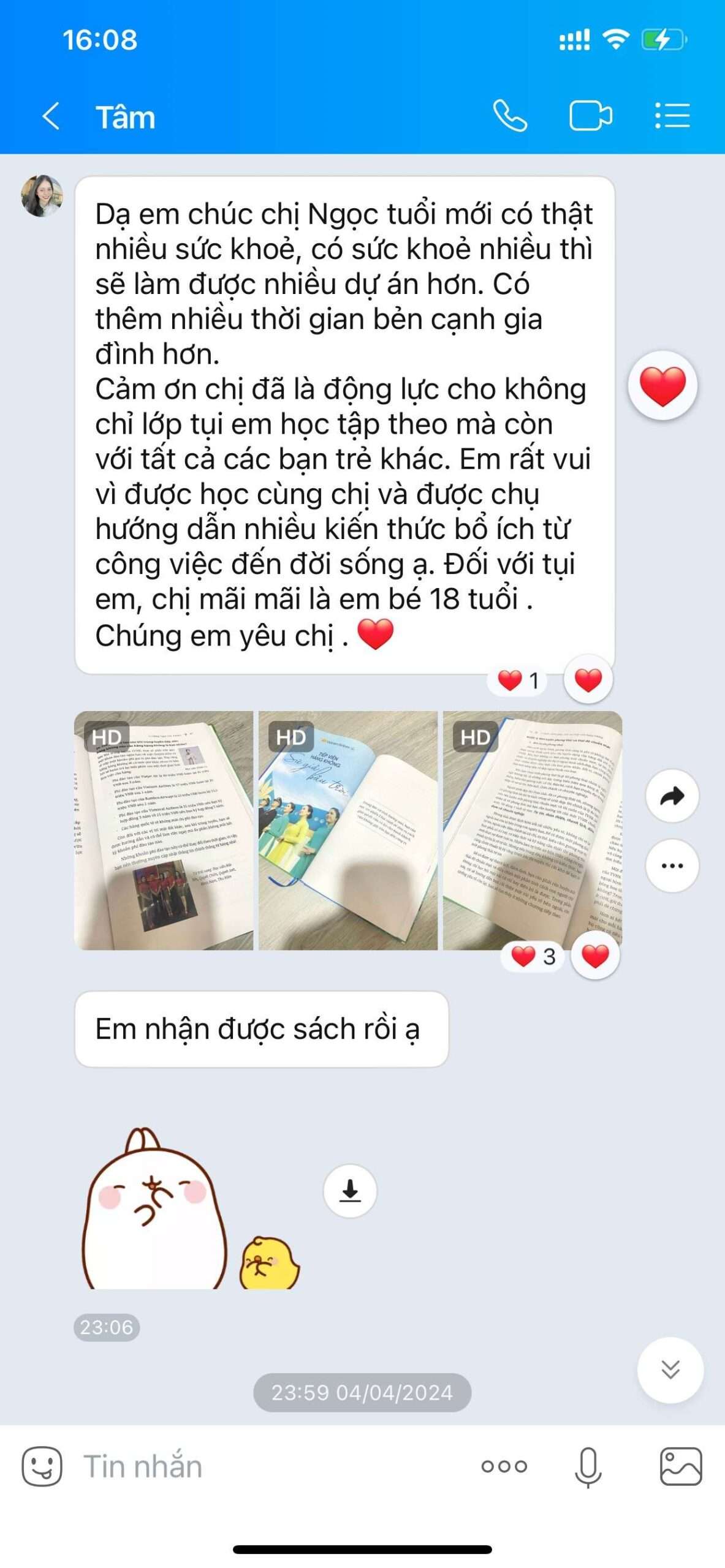Record a voice message
This screenshot has width=725, height=1568.
point(588,1466)
